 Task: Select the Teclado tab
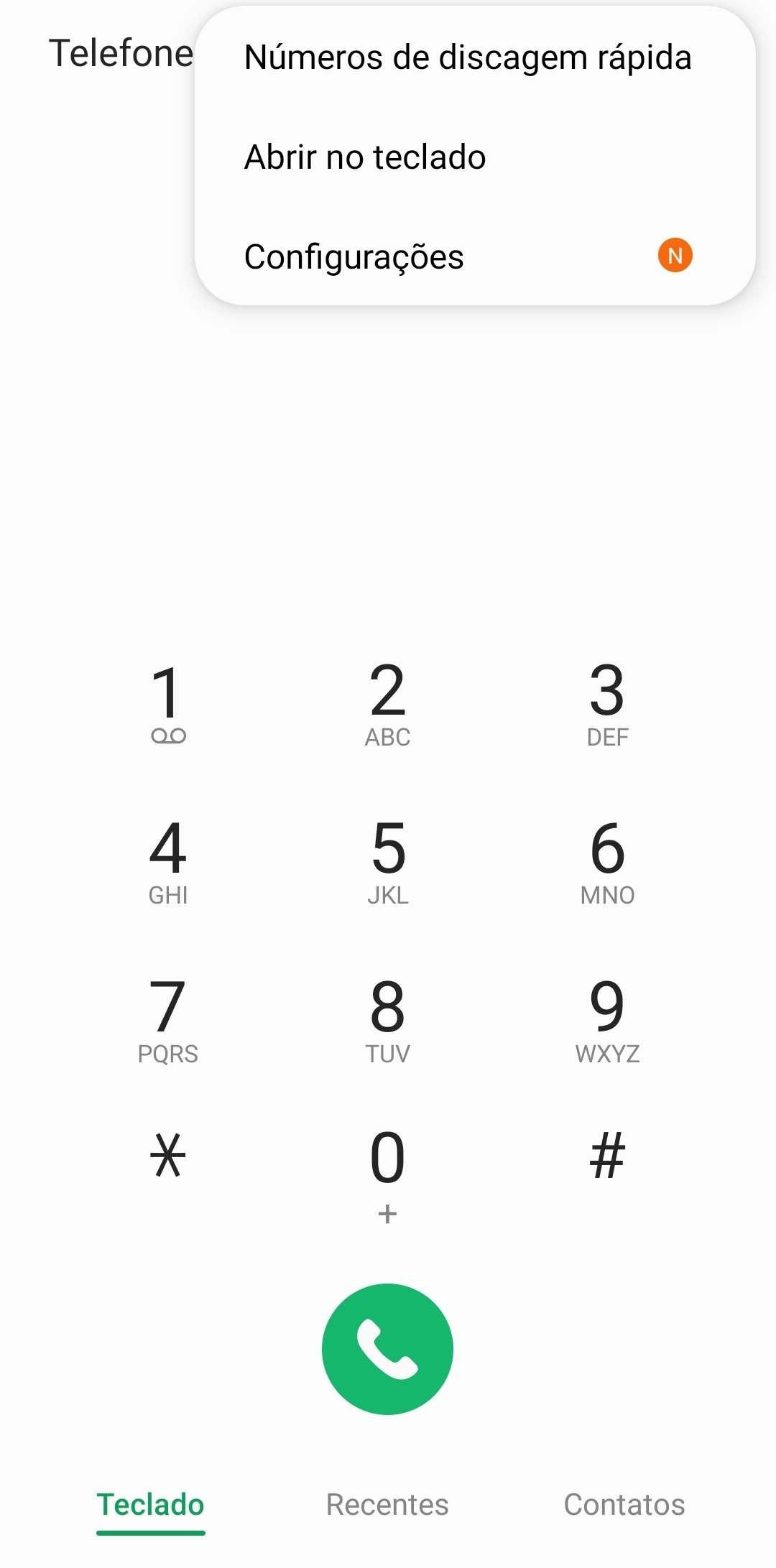150,1505
